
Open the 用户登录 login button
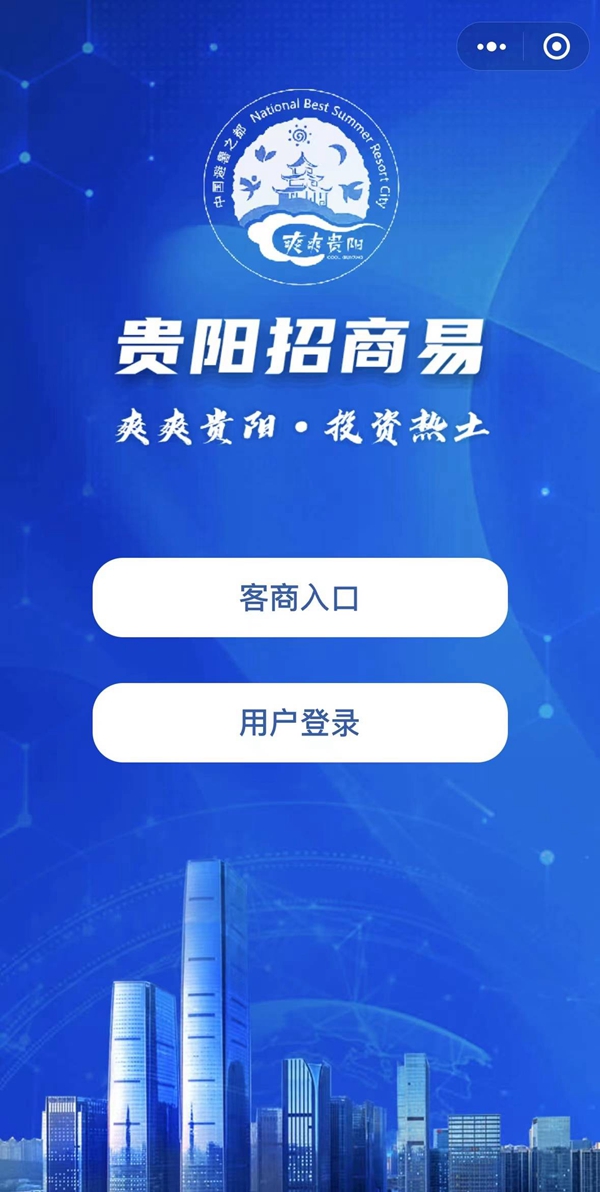click(300, 723)
